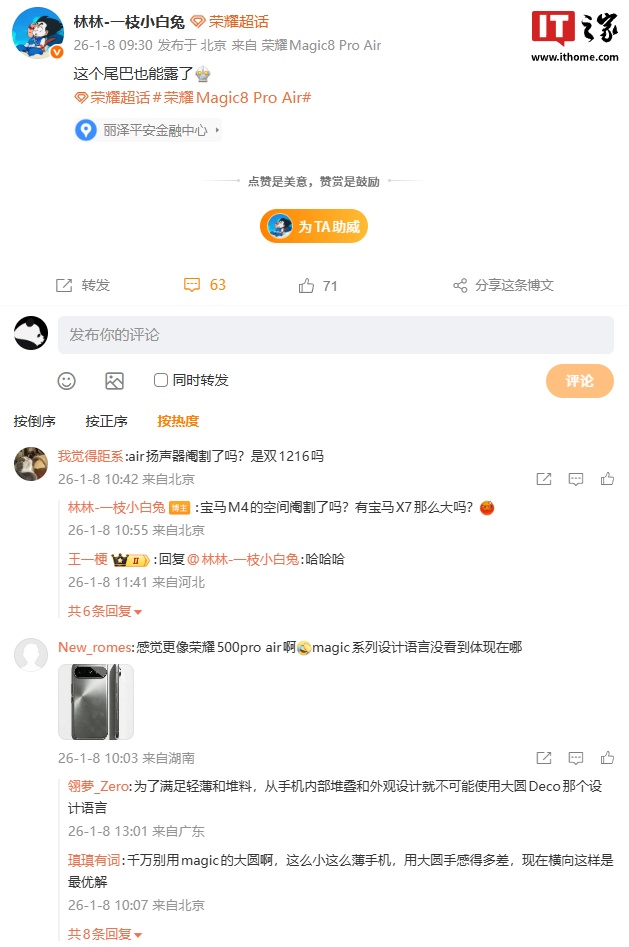Expand 共6条回复 replies
This screenshot has height=947, width=629.
point(105,611)
